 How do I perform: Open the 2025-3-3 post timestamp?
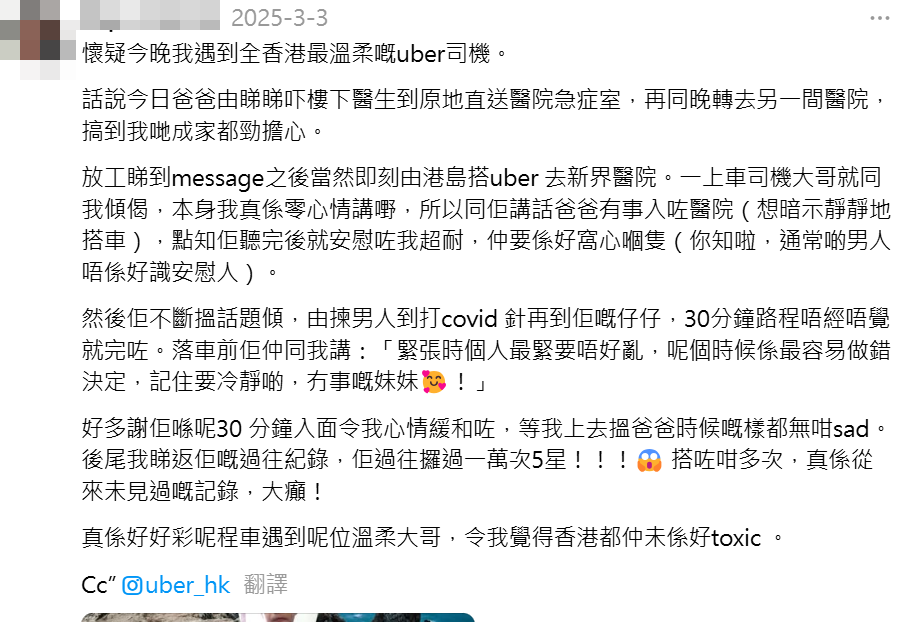(279, 19)
